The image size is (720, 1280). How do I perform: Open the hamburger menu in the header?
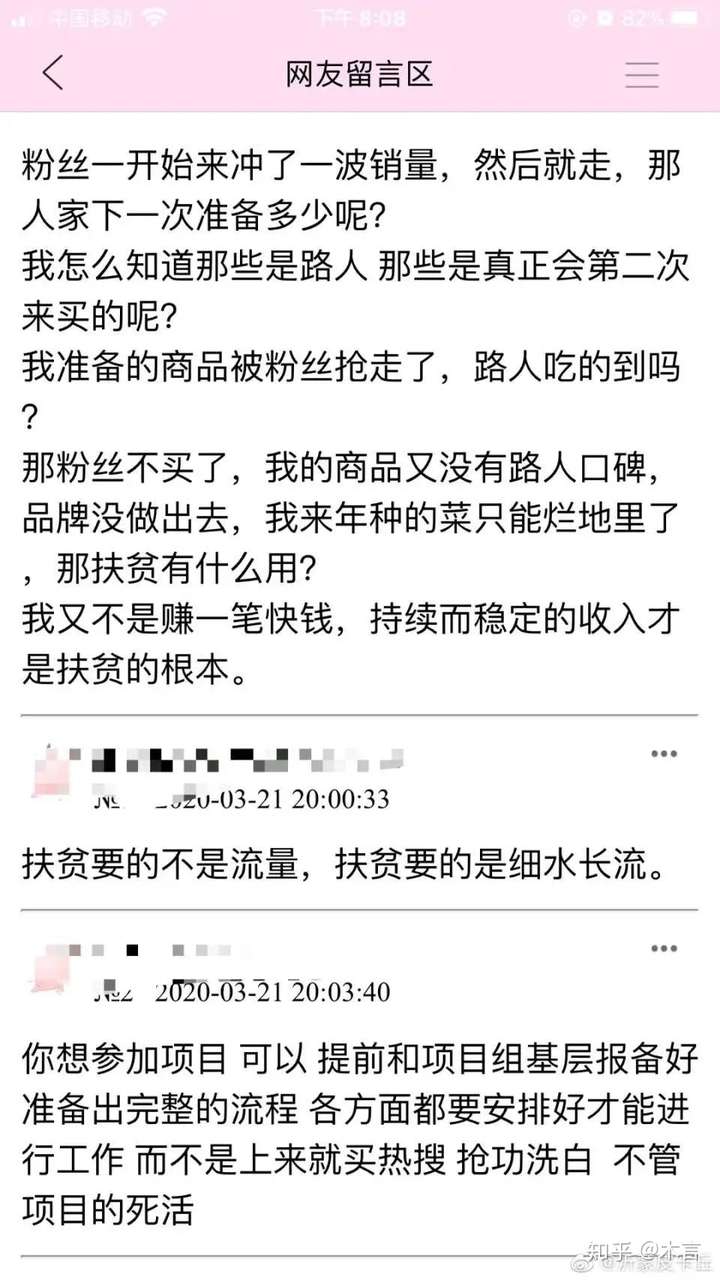click(x=642, y=75)
